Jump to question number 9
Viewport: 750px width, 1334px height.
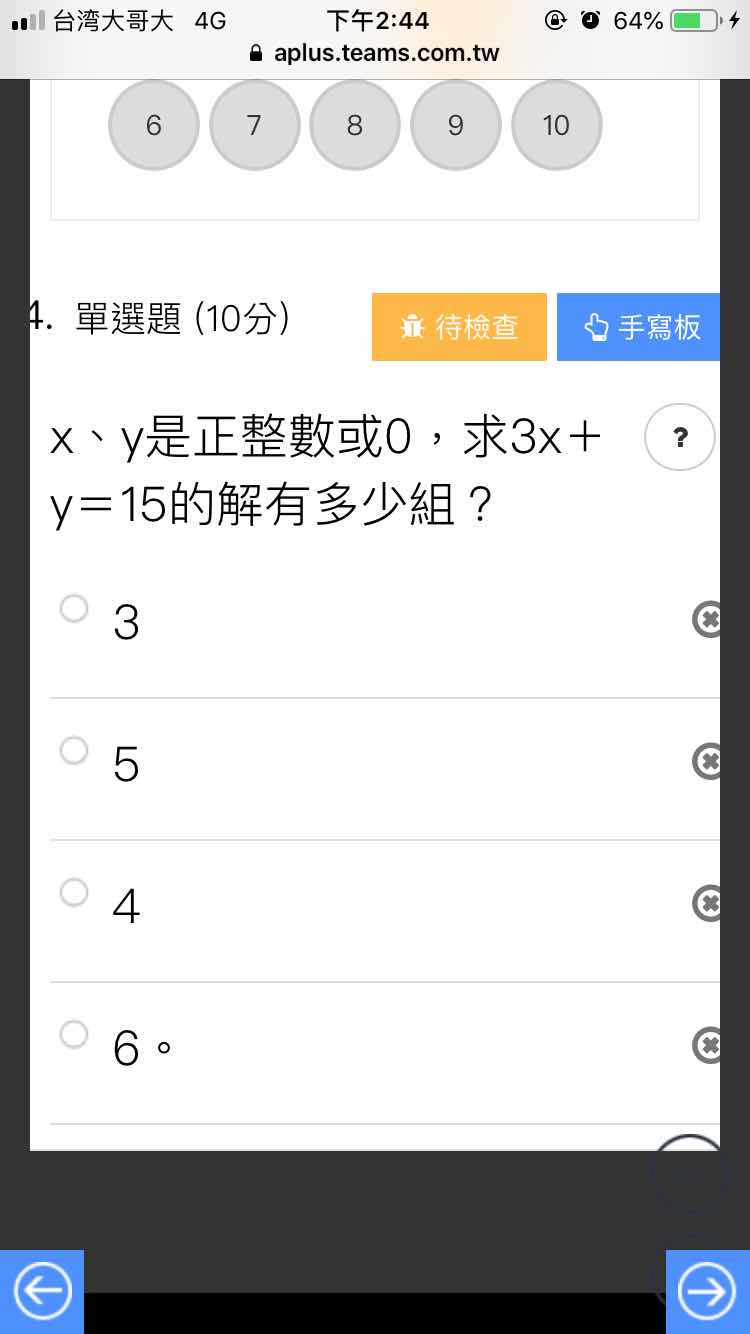click(456, 125)
